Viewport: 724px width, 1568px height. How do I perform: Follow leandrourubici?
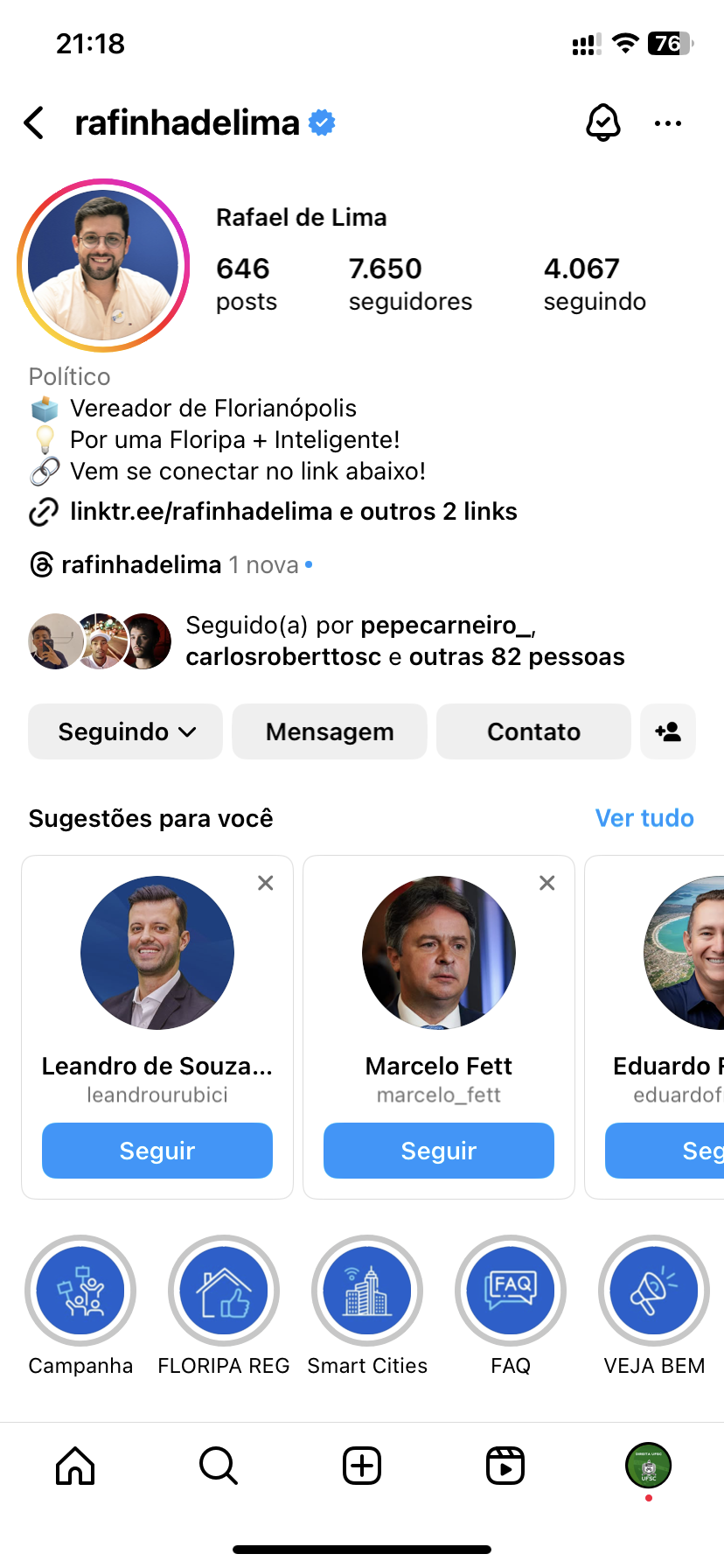(157, 1151)
